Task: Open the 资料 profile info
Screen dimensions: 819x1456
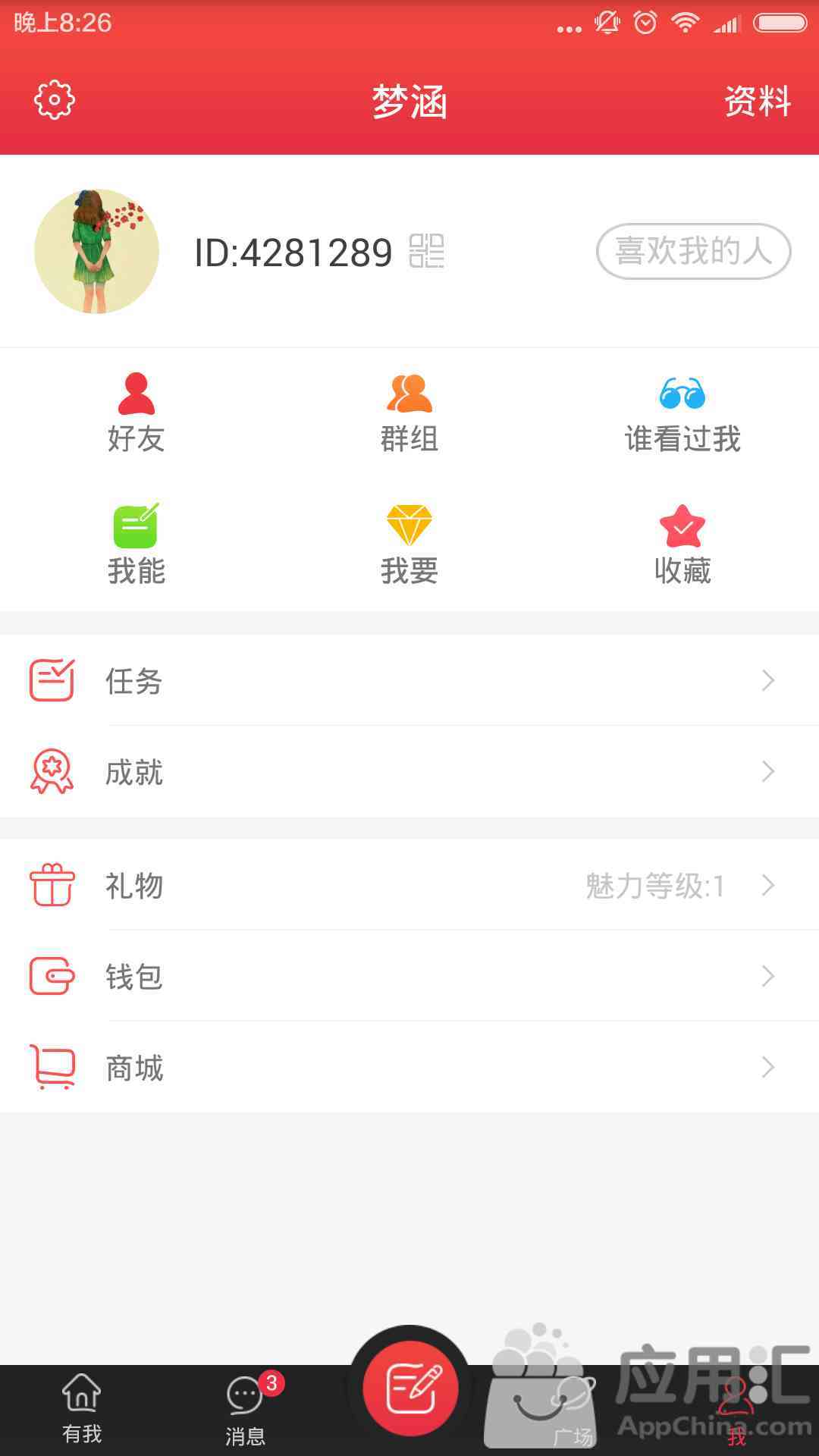Action: 758,101
